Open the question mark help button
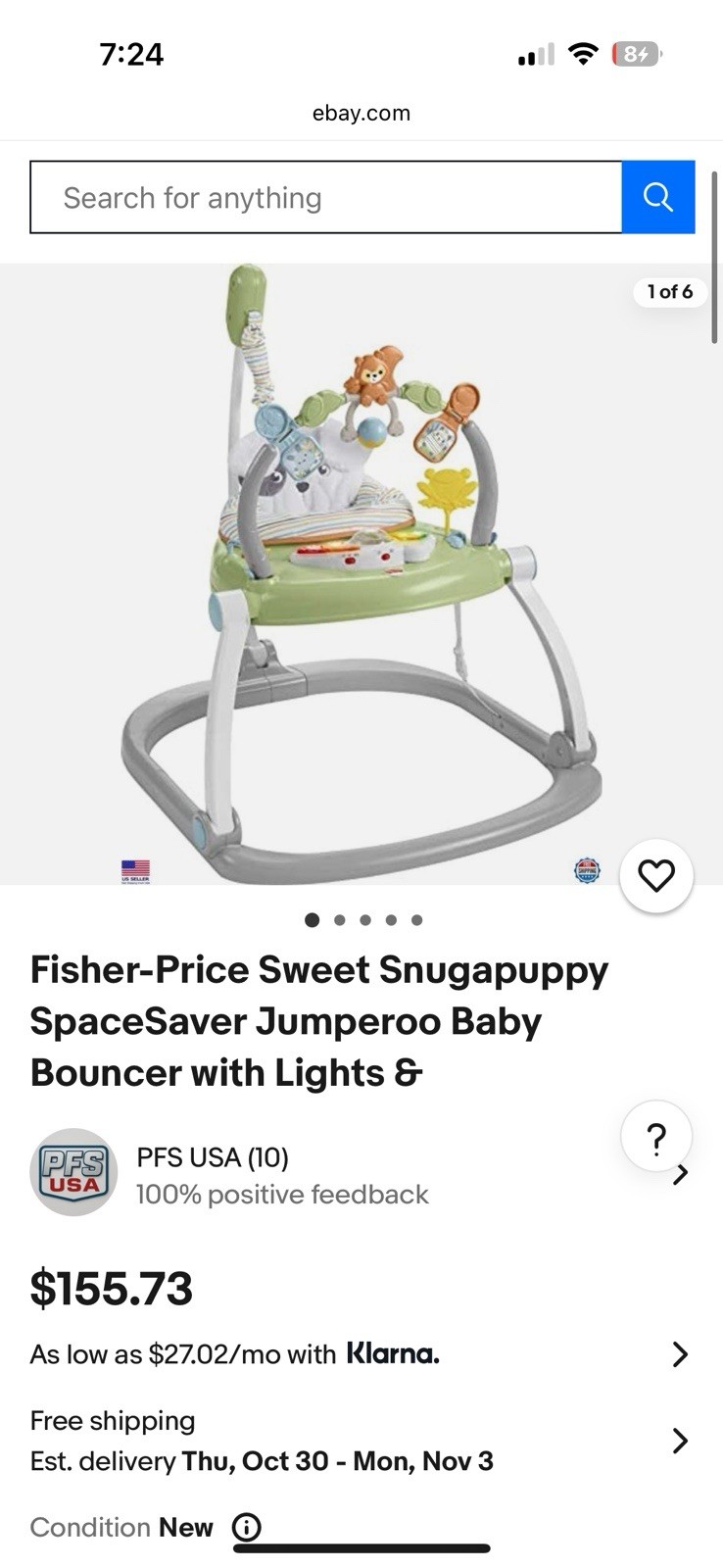 click(655, 1137)
